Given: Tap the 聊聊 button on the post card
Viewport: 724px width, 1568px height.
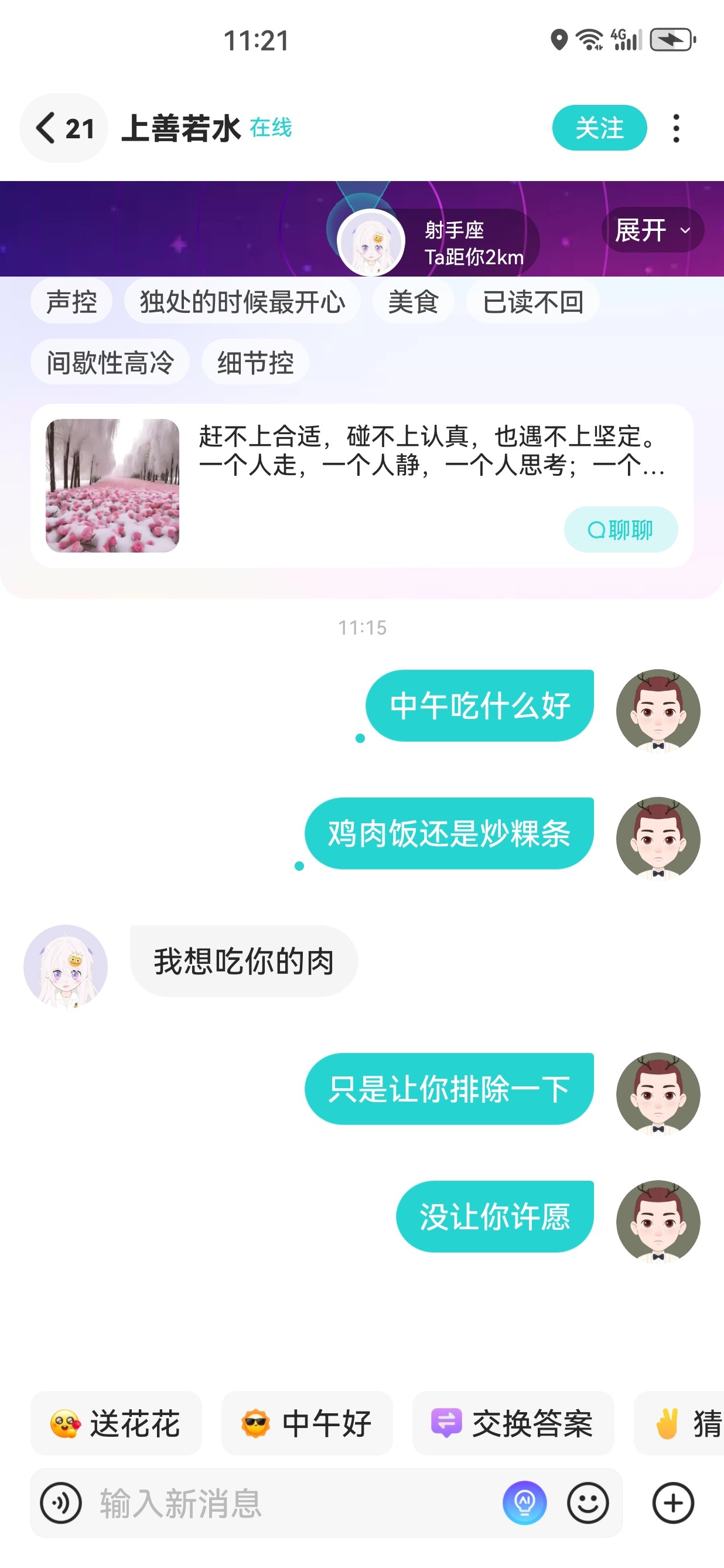Looking at the screenshot, I should 620,530.
